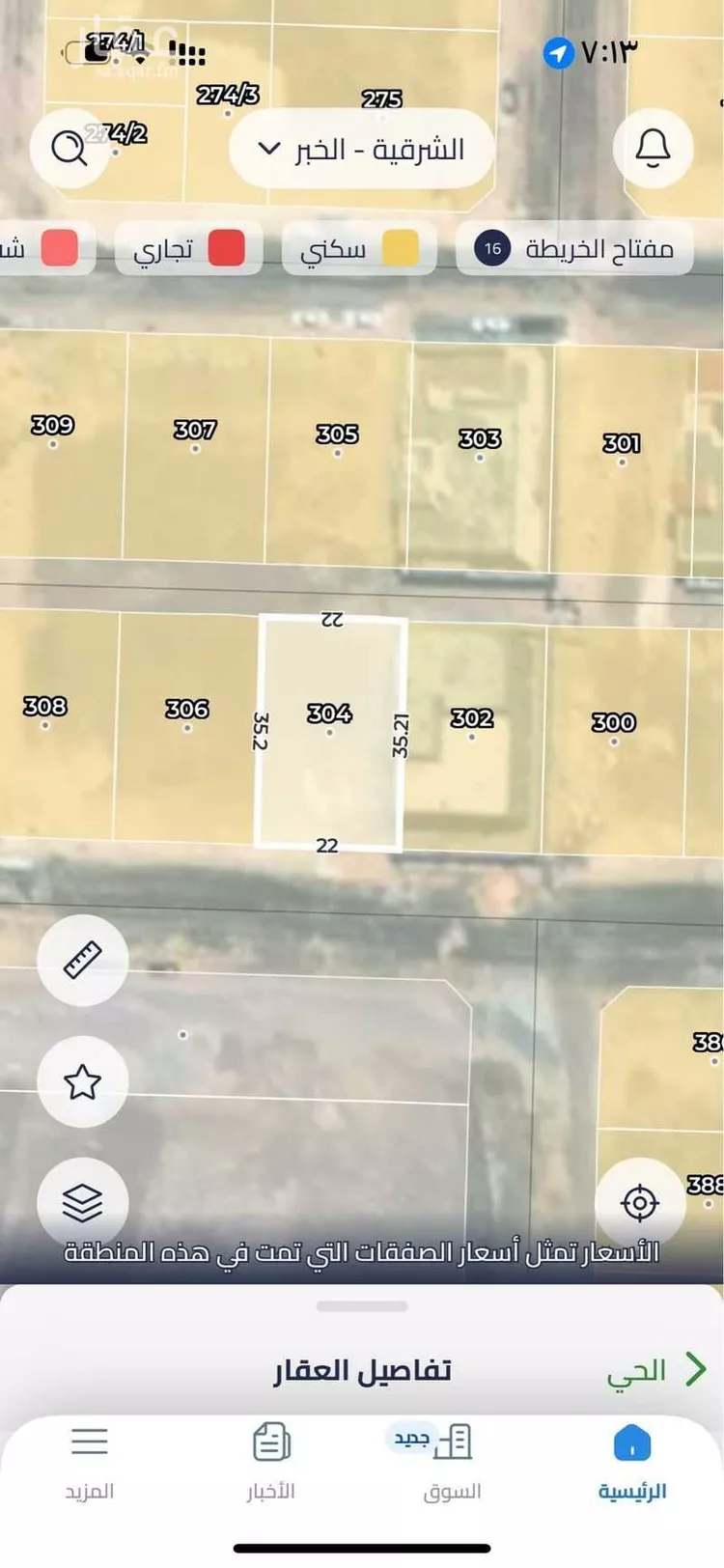
Task: Tap the bottom sheet drag handle
Action: click(362, 1306)
